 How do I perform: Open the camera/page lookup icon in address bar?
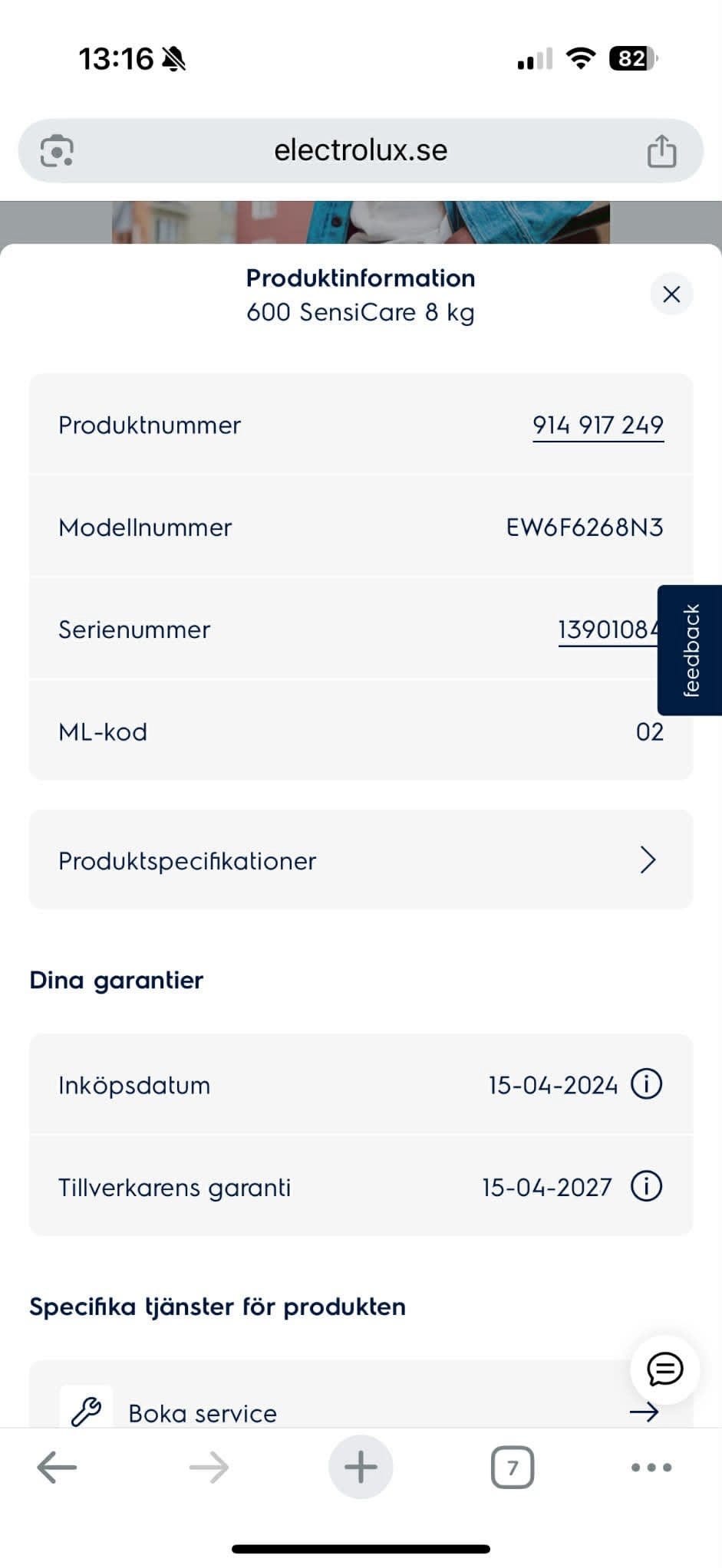[x=57, y=151]
